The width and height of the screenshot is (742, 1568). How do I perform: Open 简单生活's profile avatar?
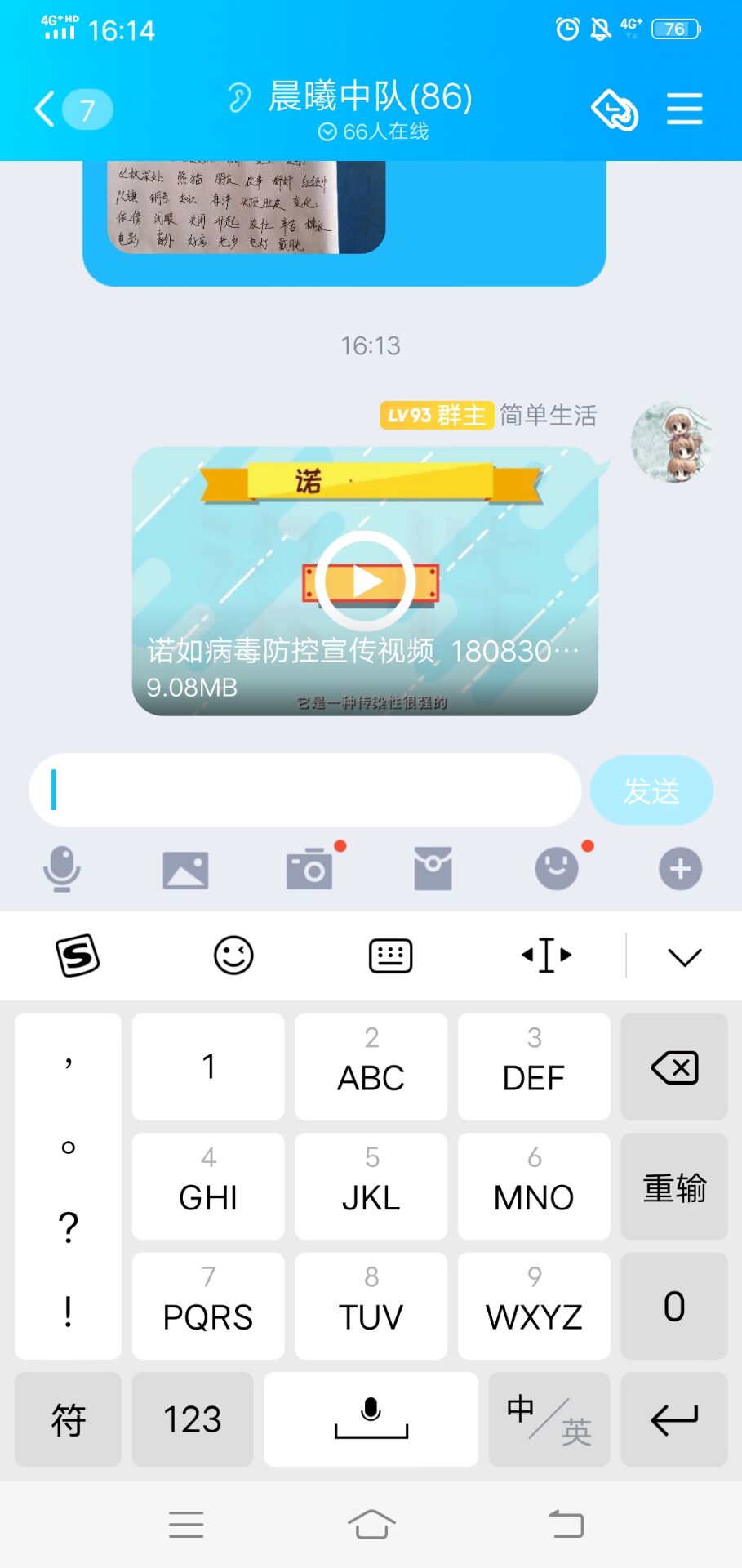click(x=672, y=442)
